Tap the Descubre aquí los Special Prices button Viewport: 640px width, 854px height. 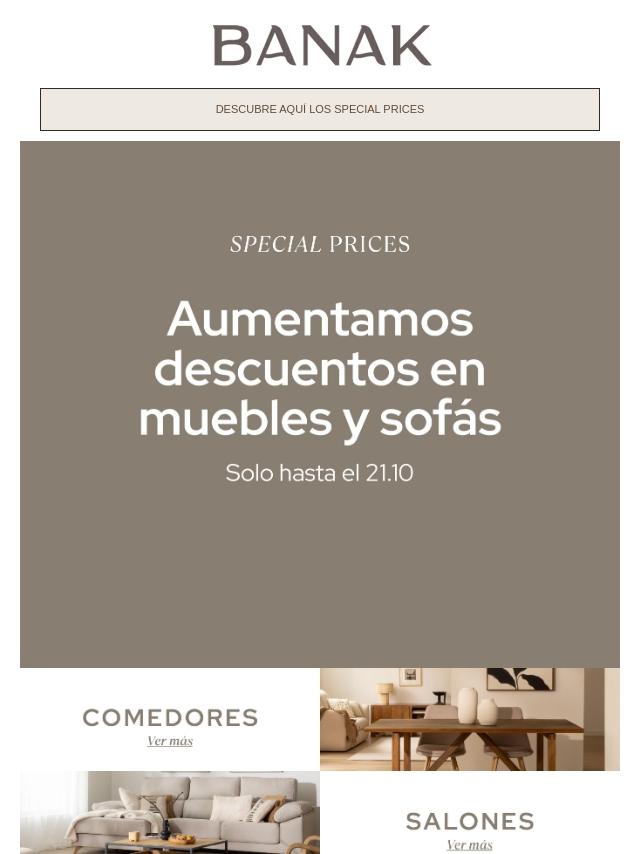(x=320, y=109)
